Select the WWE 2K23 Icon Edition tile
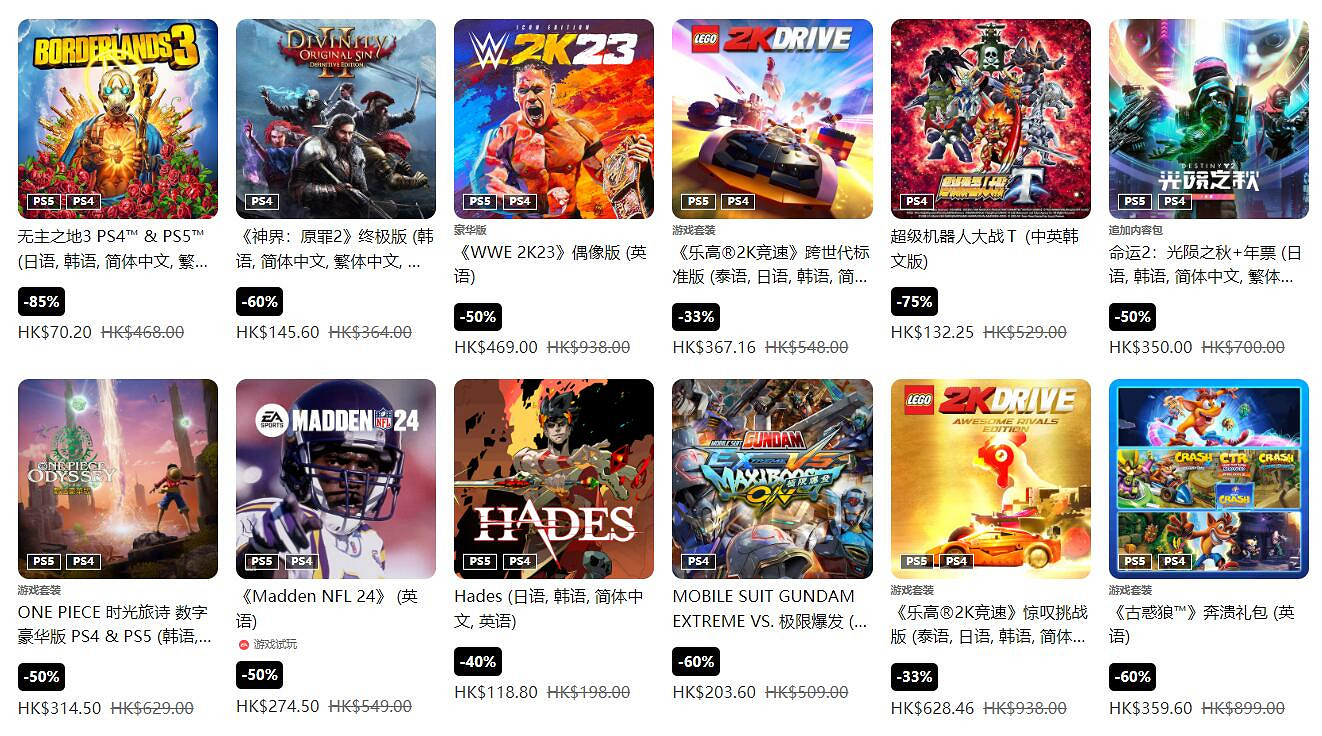 [554, 118]
